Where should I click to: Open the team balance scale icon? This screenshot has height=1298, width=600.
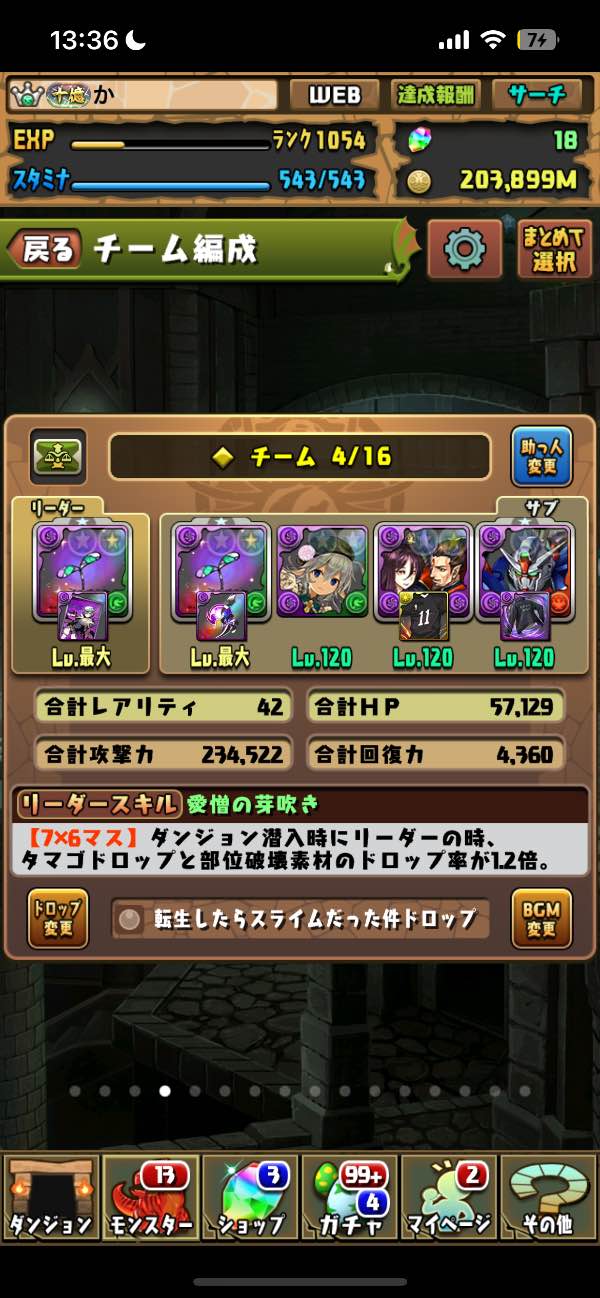pyautogui.click(x=56, y=457)
